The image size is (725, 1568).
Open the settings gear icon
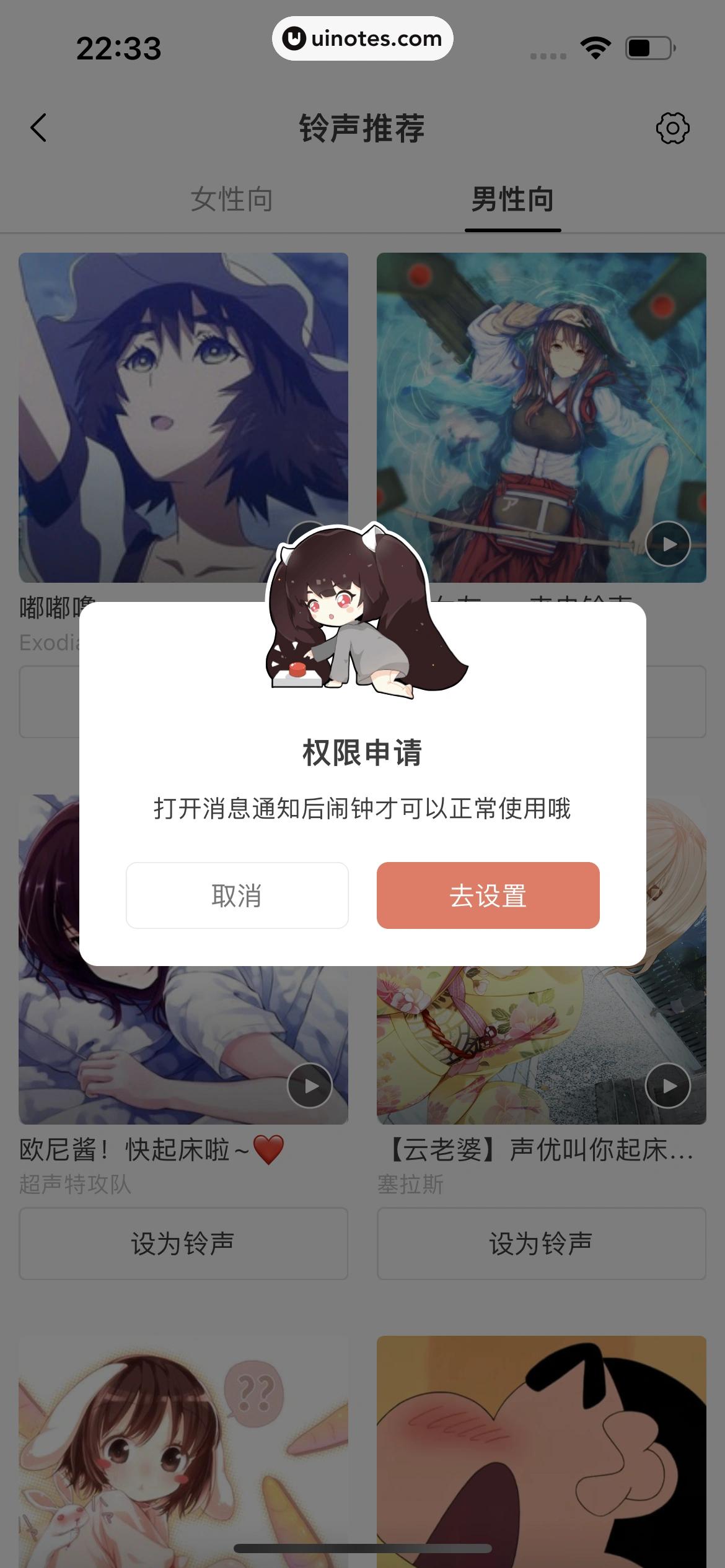[x=672, y=128]
